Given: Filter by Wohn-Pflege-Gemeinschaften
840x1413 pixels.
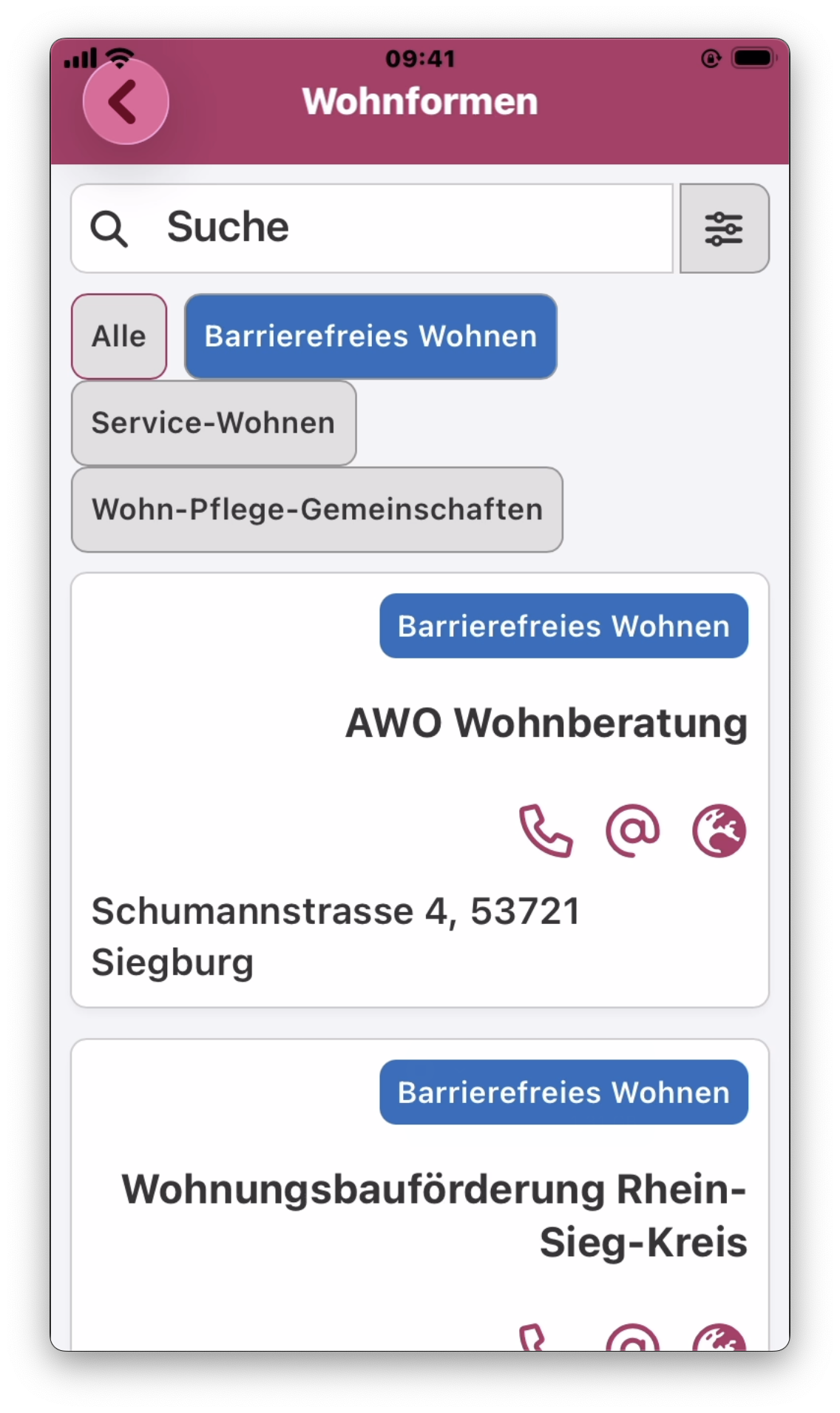Looking at the screenshot, I should click(317, 510).
